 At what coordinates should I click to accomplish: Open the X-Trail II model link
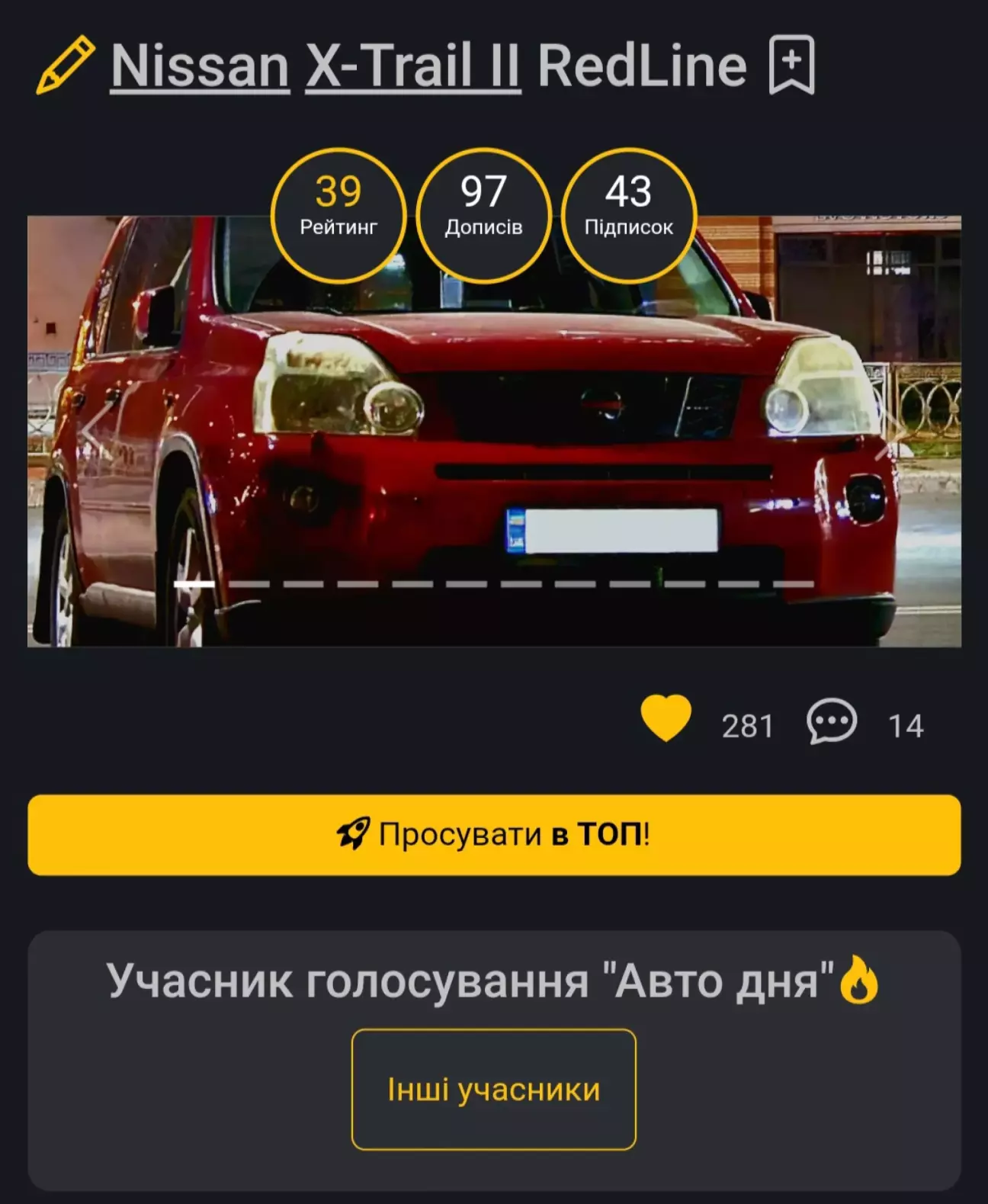click(413, 66)
